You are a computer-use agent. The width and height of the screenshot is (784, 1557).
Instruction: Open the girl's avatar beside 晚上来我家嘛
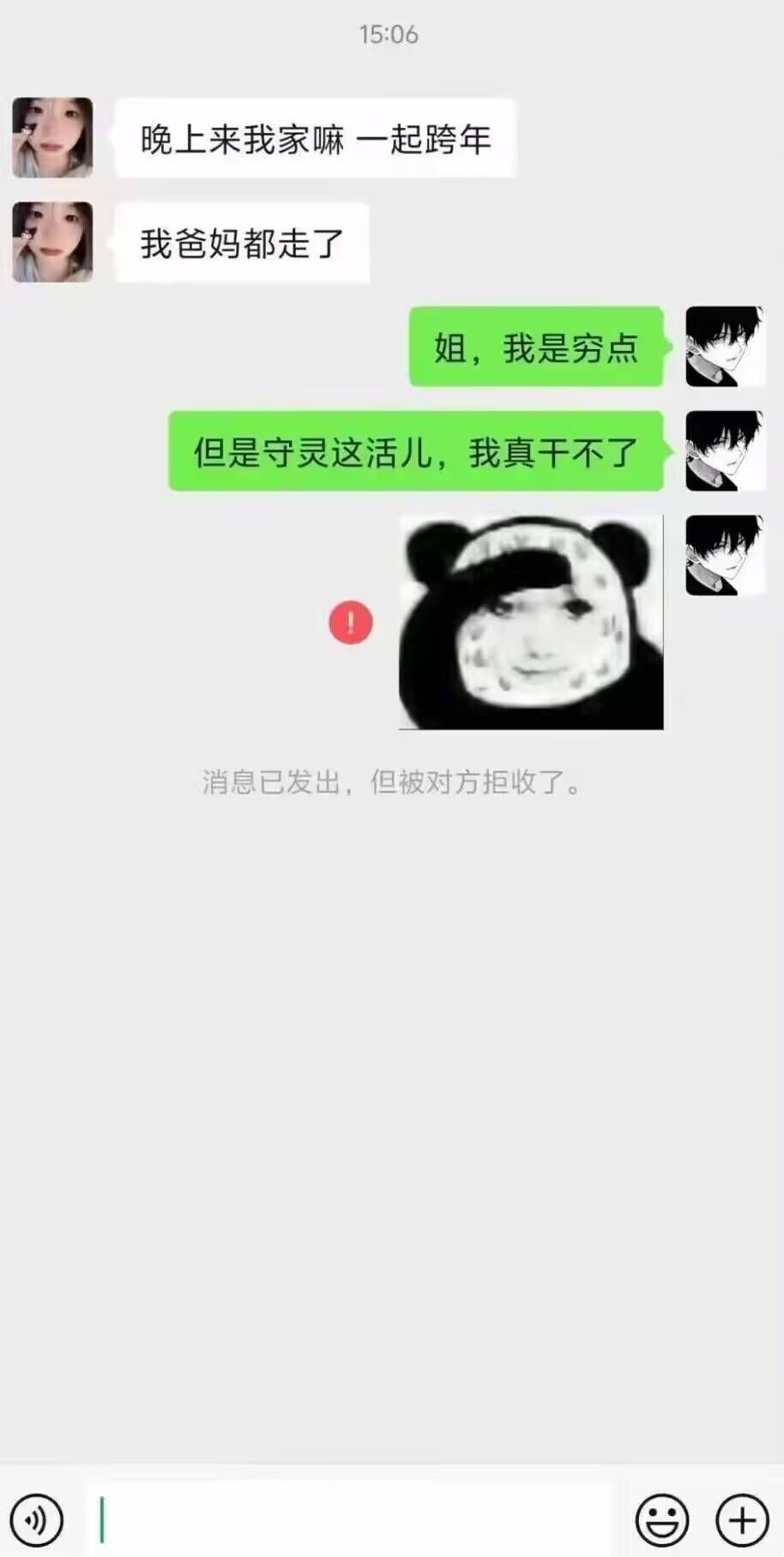coord(52,137)
